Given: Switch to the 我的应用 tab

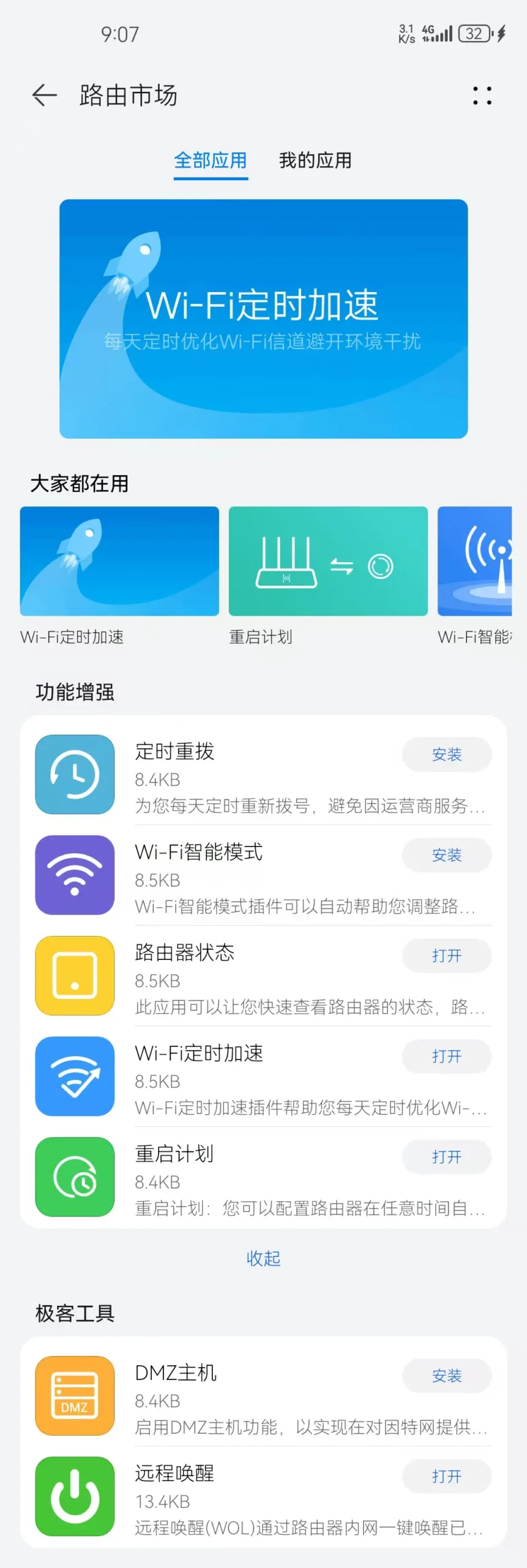Looking at the screenshot, I should (315, 160).
